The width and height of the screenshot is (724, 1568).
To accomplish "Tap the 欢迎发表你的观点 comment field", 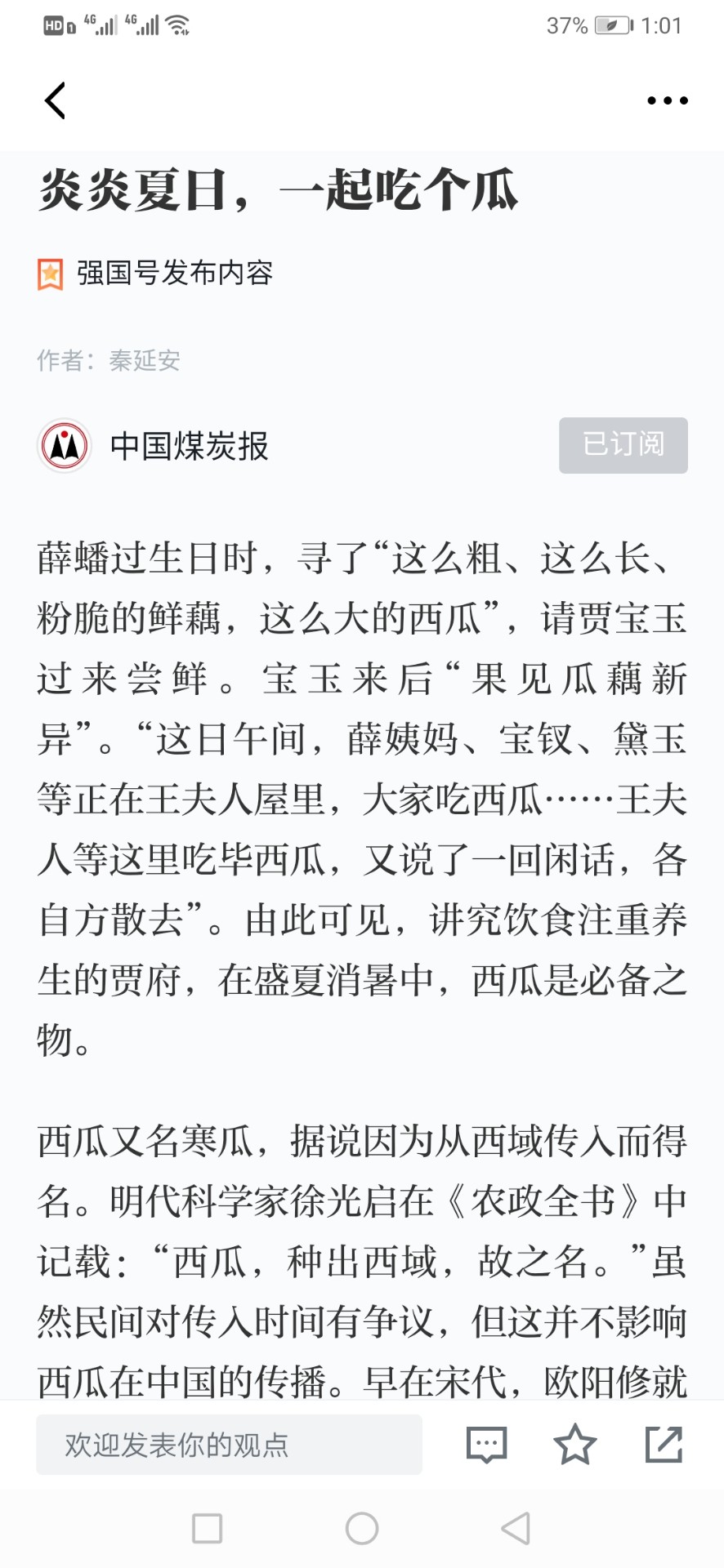I will [229, 1444].
